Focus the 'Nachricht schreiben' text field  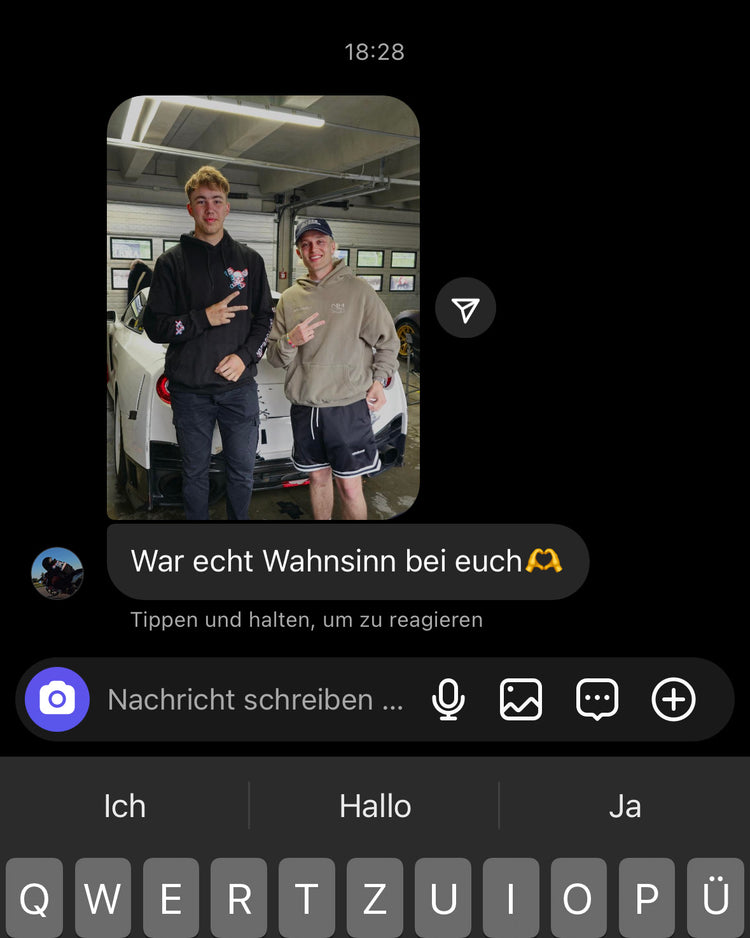(255, 699)
